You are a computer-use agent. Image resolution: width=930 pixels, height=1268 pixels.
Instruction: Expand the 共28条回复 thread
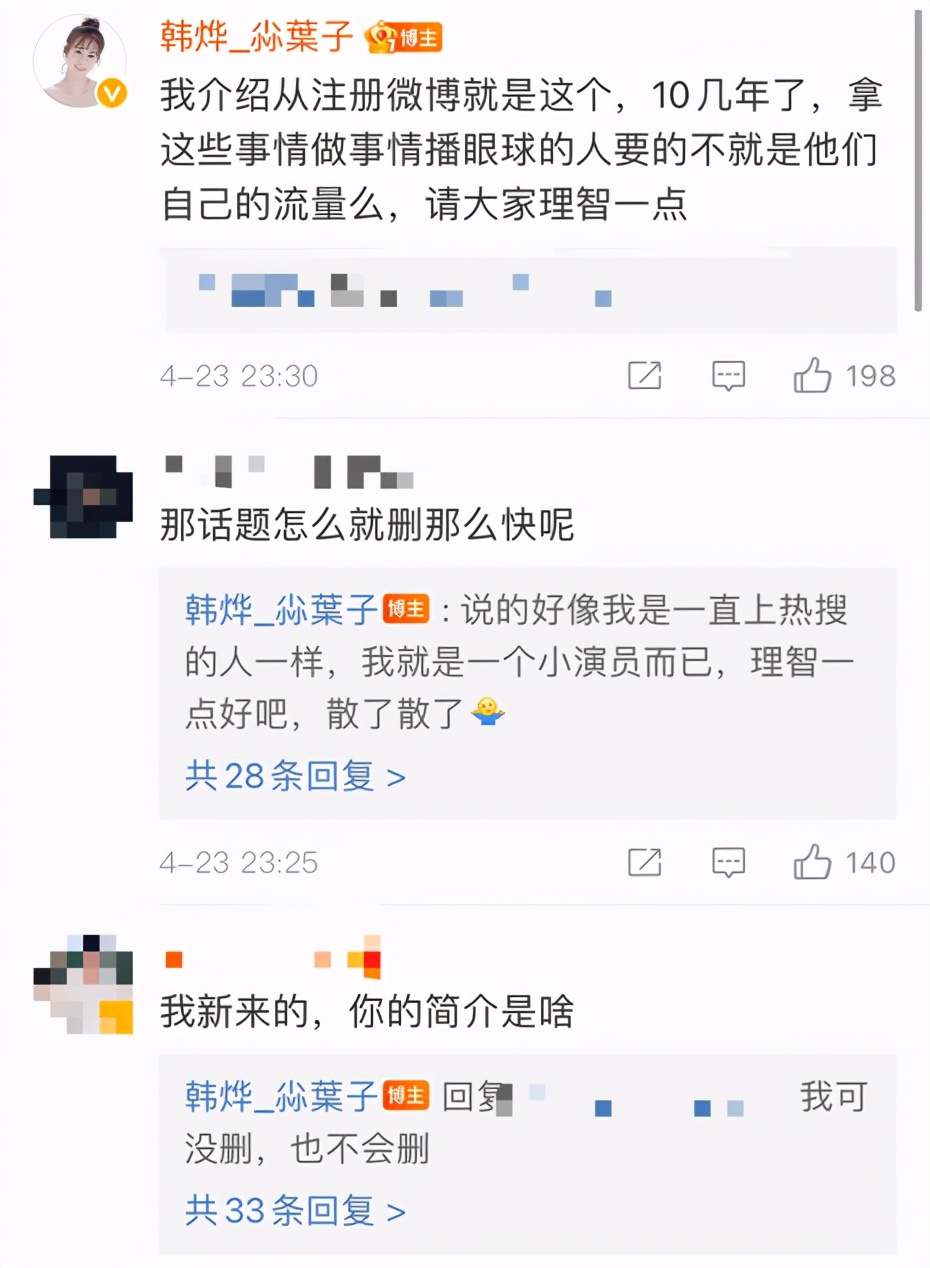click(x=295, y=776)
